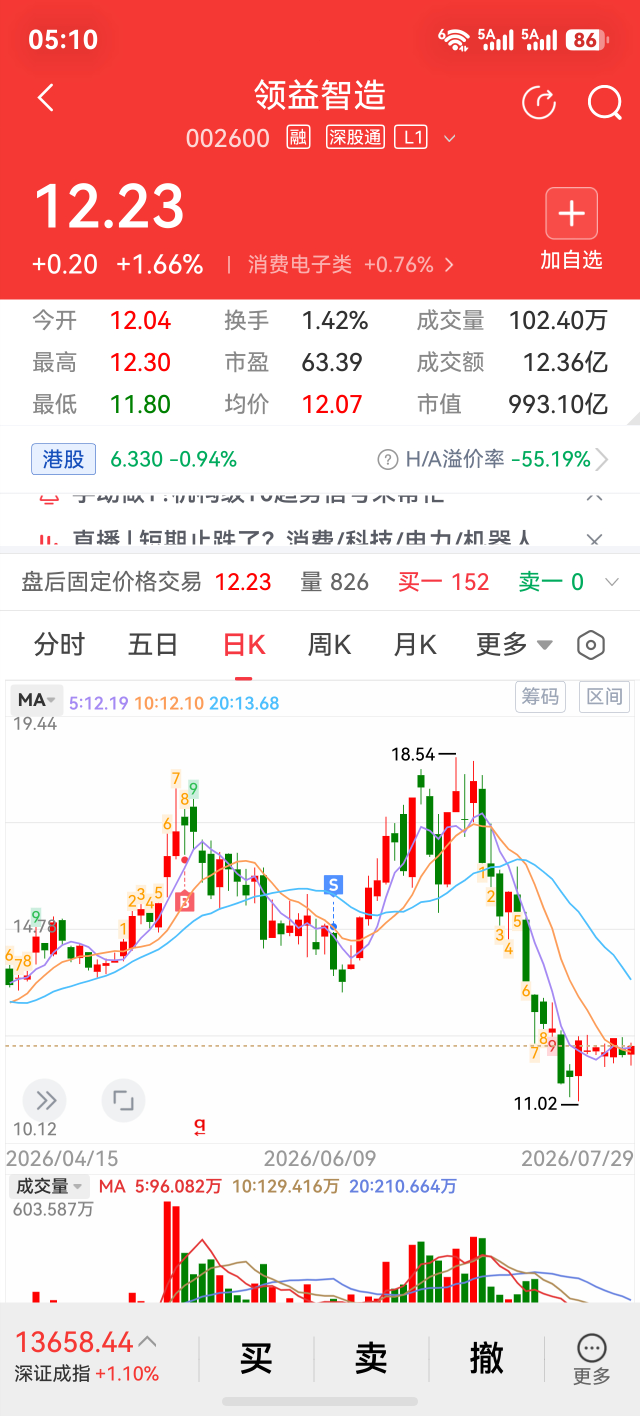
Task: Tap the 卖 sell button
Action: [x=371, y=1358]
